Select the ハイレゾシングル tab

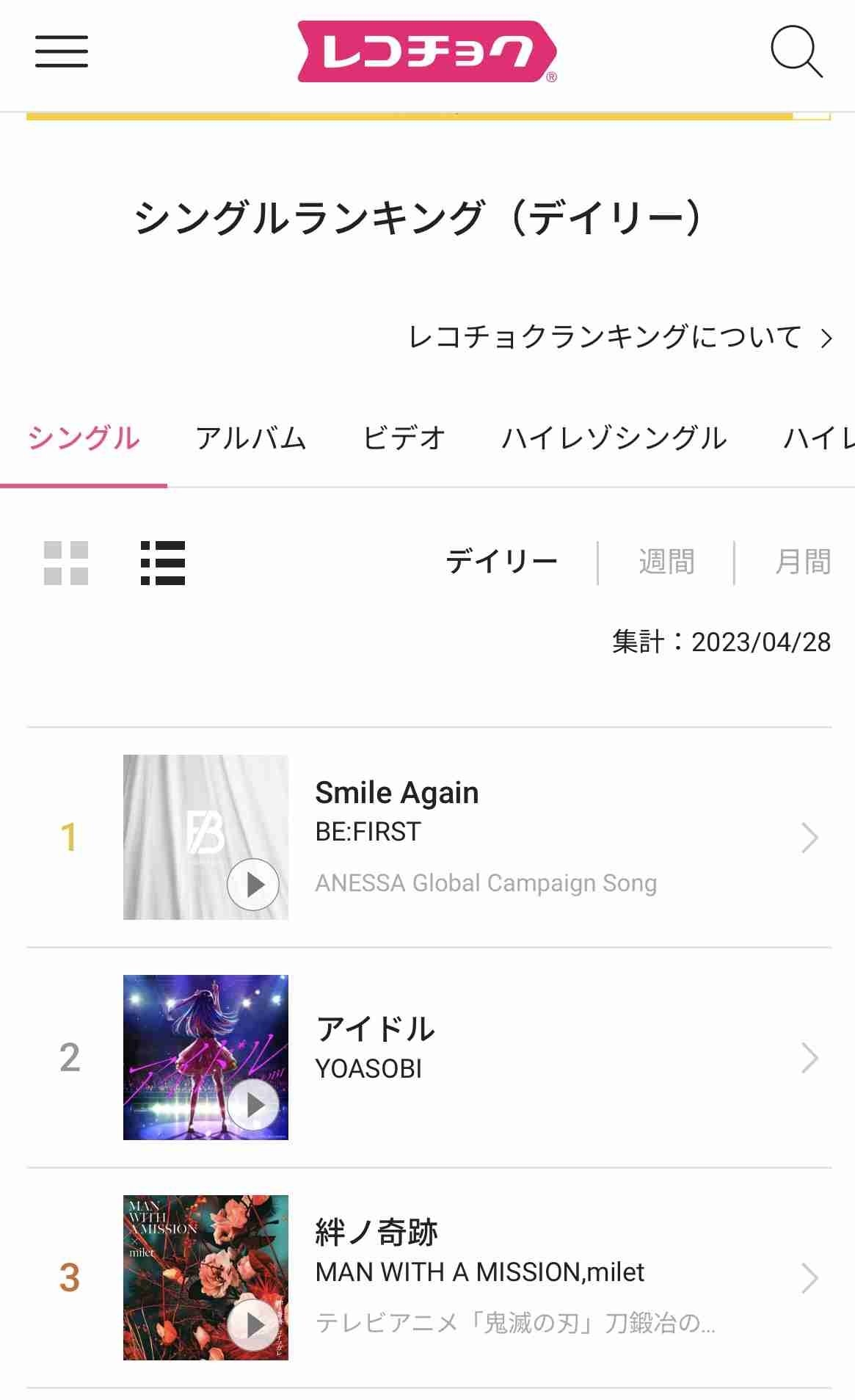click(x=614, y=438)
